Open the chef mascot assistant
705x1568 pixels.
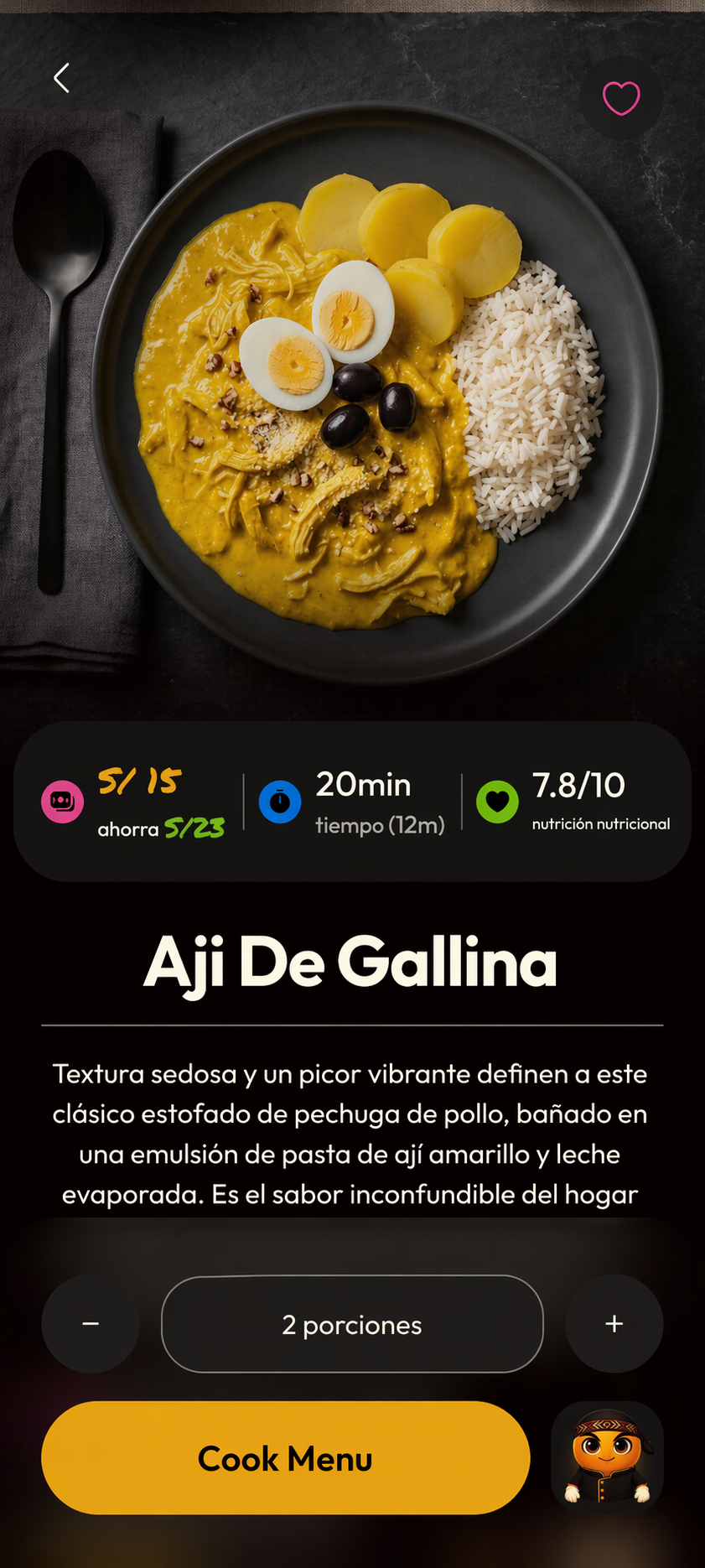click(x=607, y=1458)
